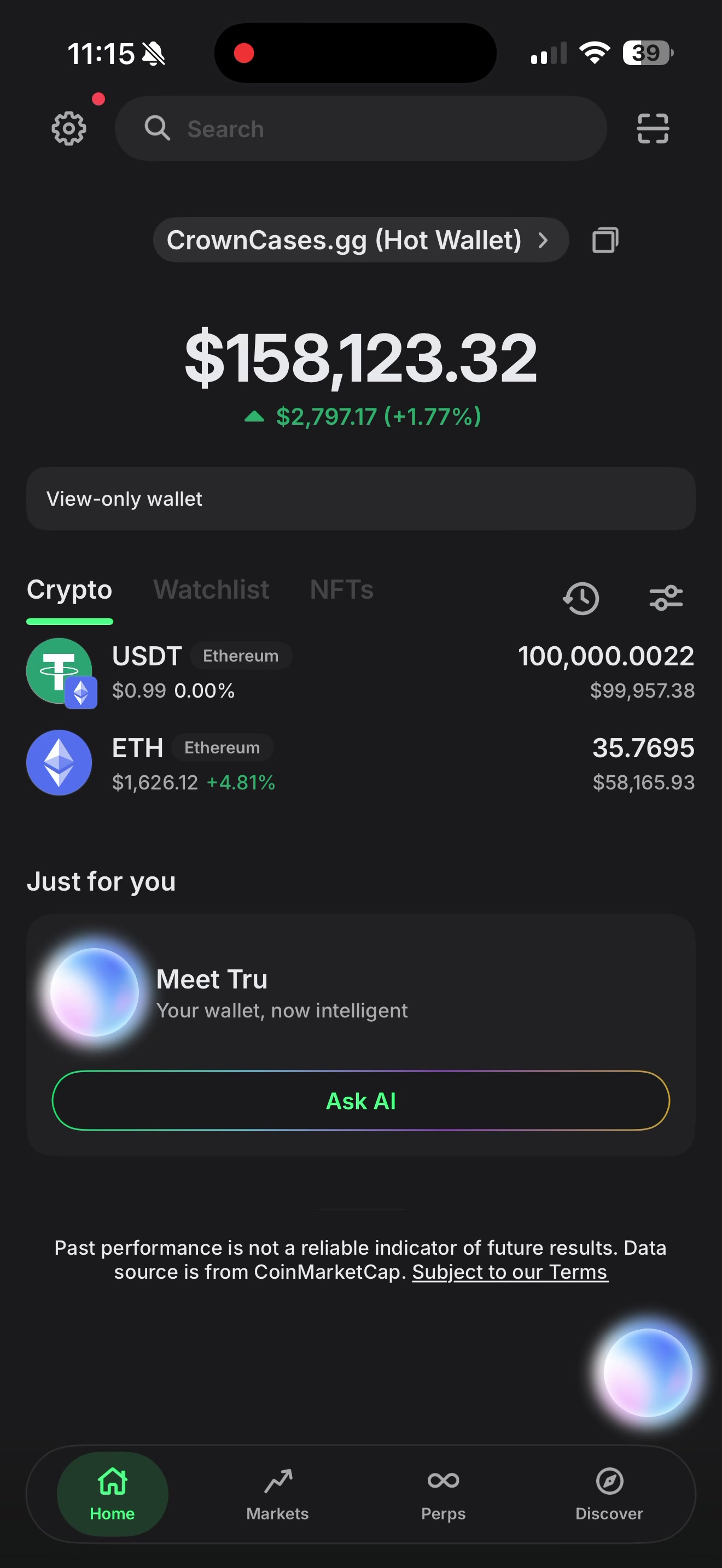Tap the Search field
This screenshot has width=722, height=1568.
click(x=360, y=128)
